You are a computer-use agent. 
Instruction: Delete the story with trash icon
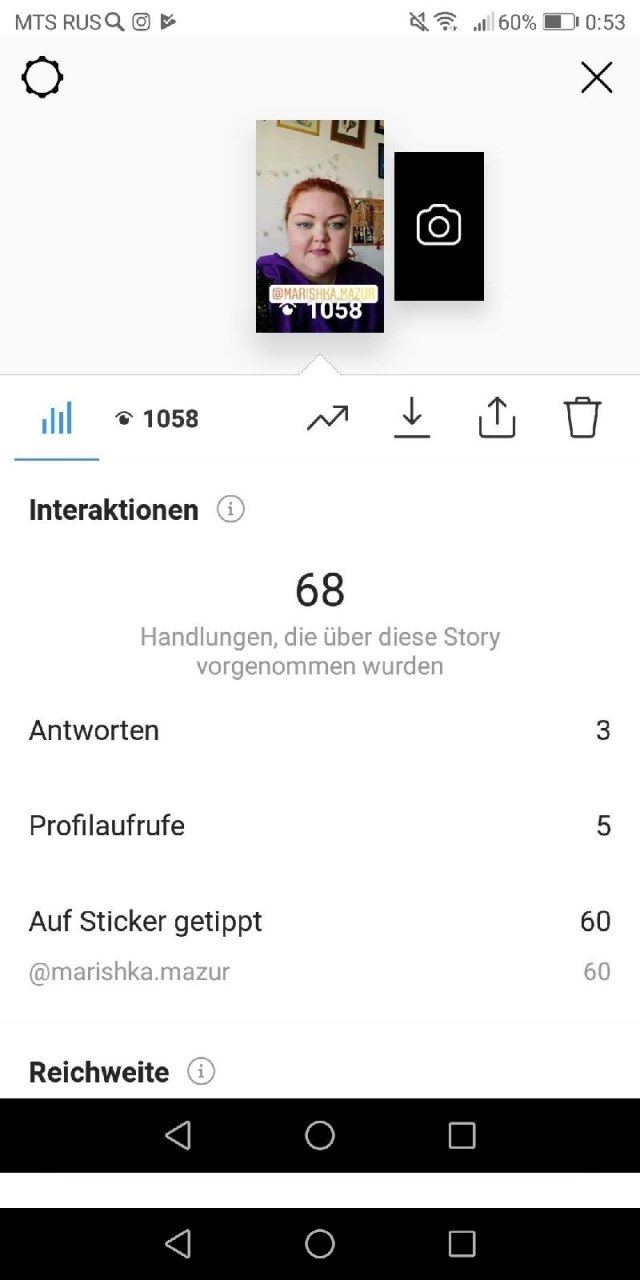(x=582, y=418)
